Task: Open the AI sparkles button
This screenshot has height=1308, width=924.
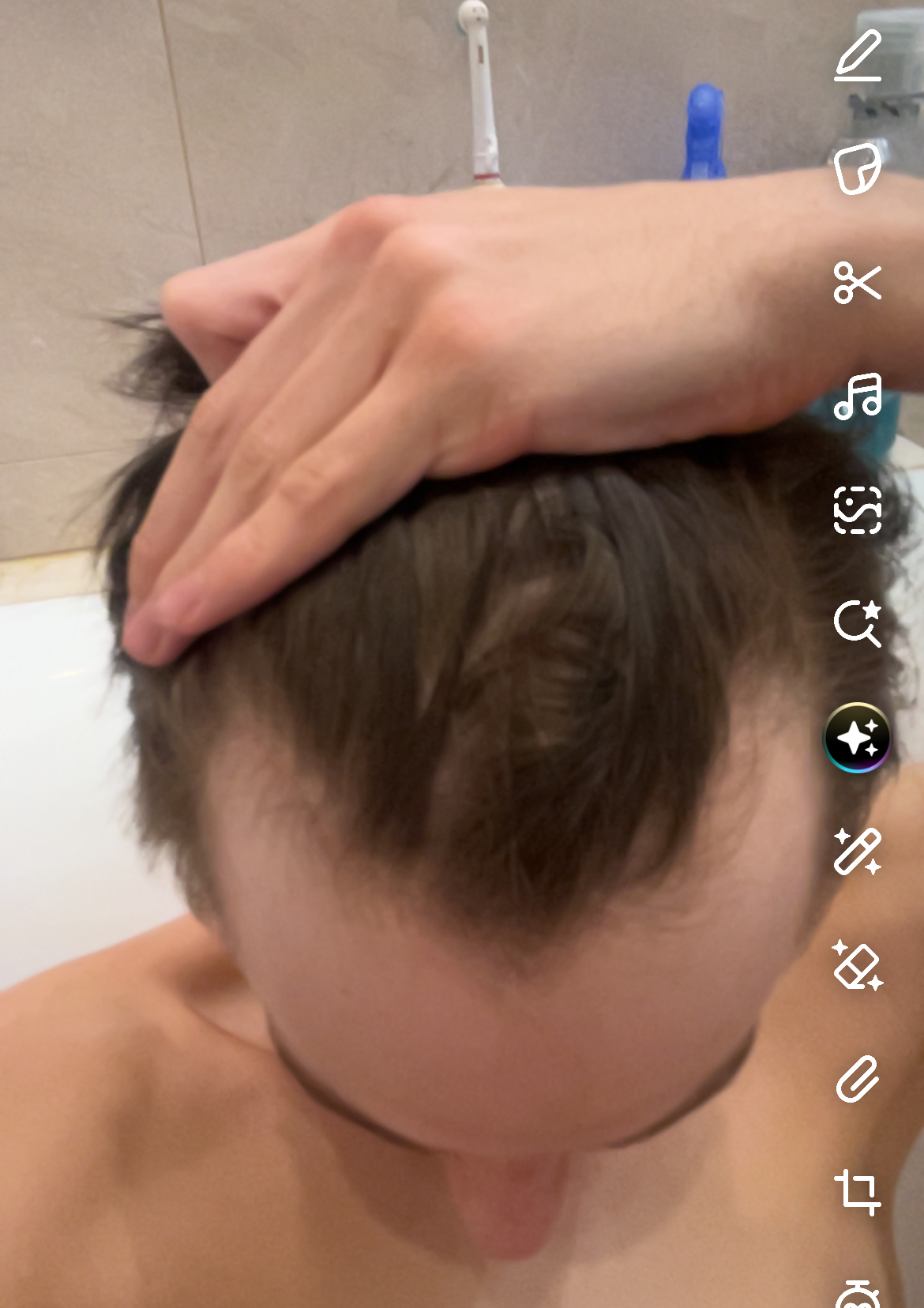Action: pos(858,738)
